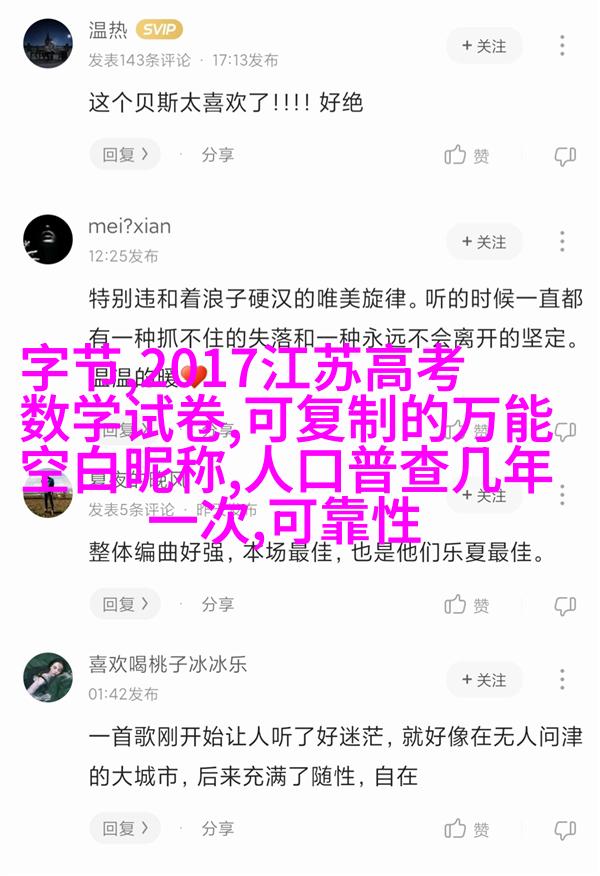Follow the user 温热
The width and height of the screenshot is (600, 876).
tap(484, 45)
